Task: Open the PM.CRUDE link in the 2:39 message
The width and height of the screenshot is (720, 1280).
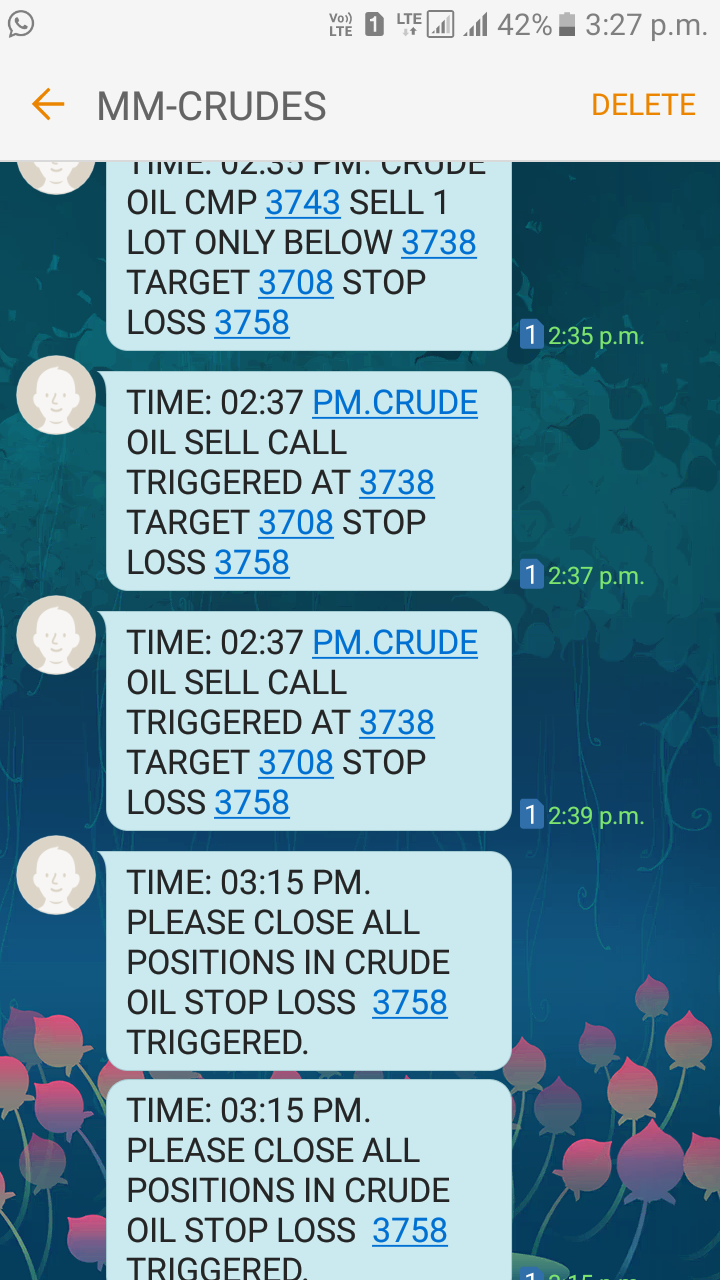Action: 395,643
